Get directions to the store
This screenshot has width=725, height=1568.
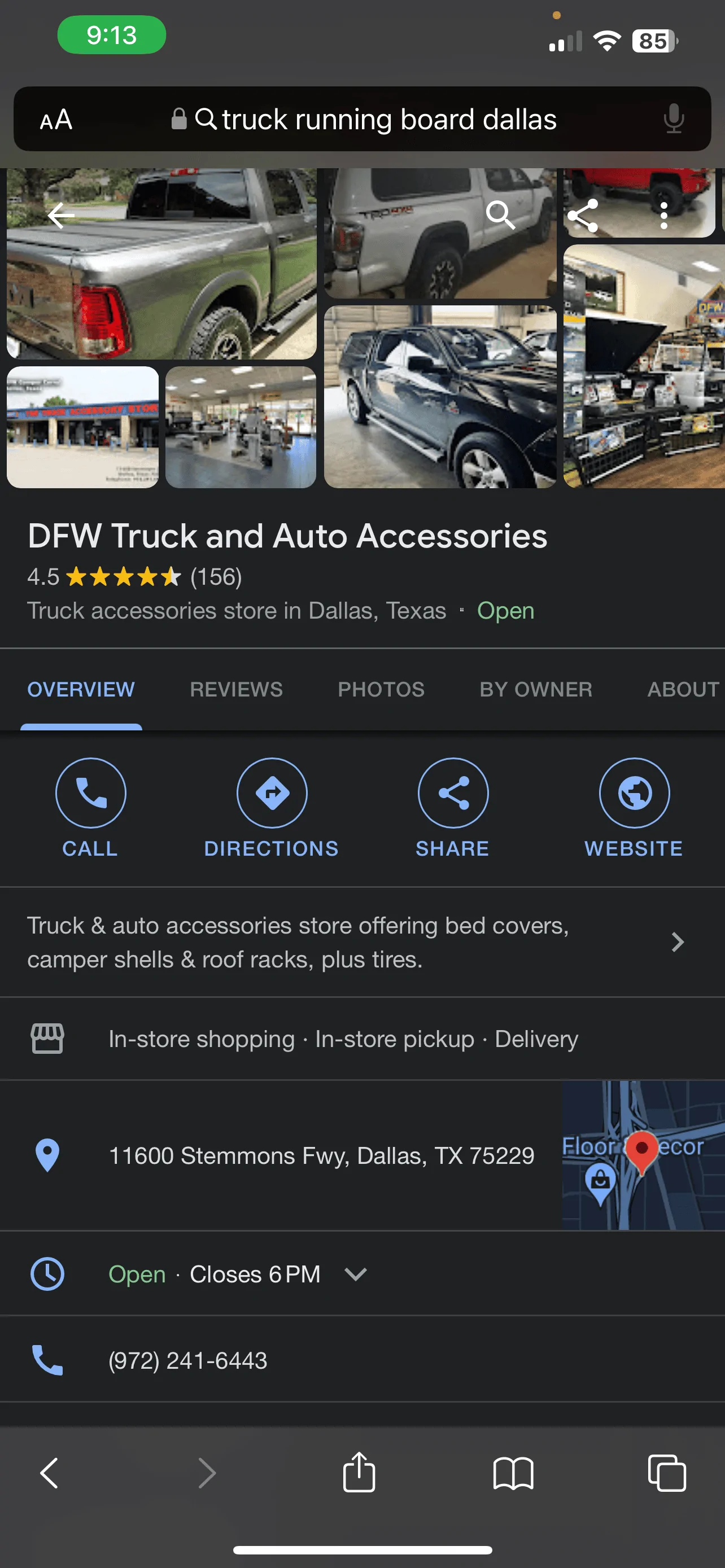point(272,807)
